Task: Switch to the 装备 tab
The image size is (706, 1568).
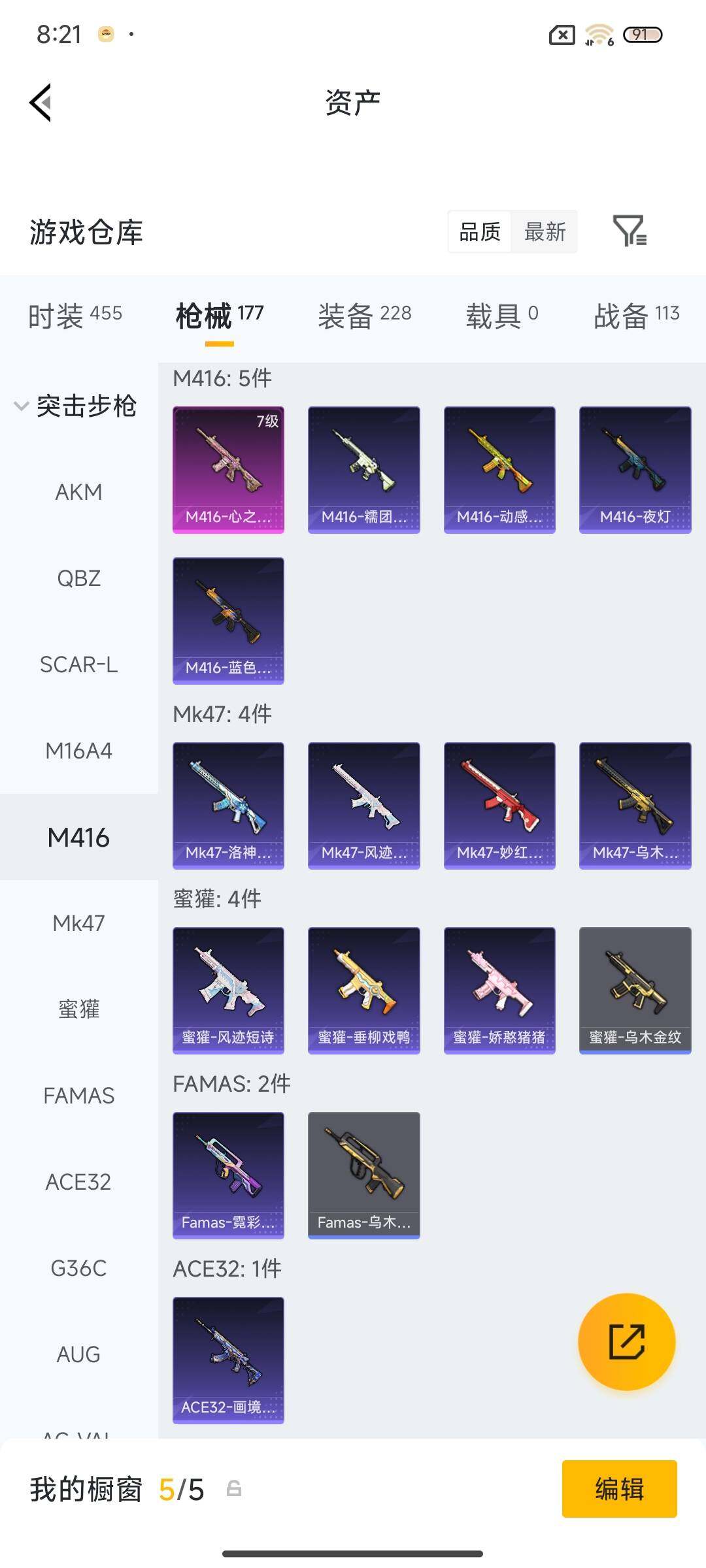Action: [364, 315]
